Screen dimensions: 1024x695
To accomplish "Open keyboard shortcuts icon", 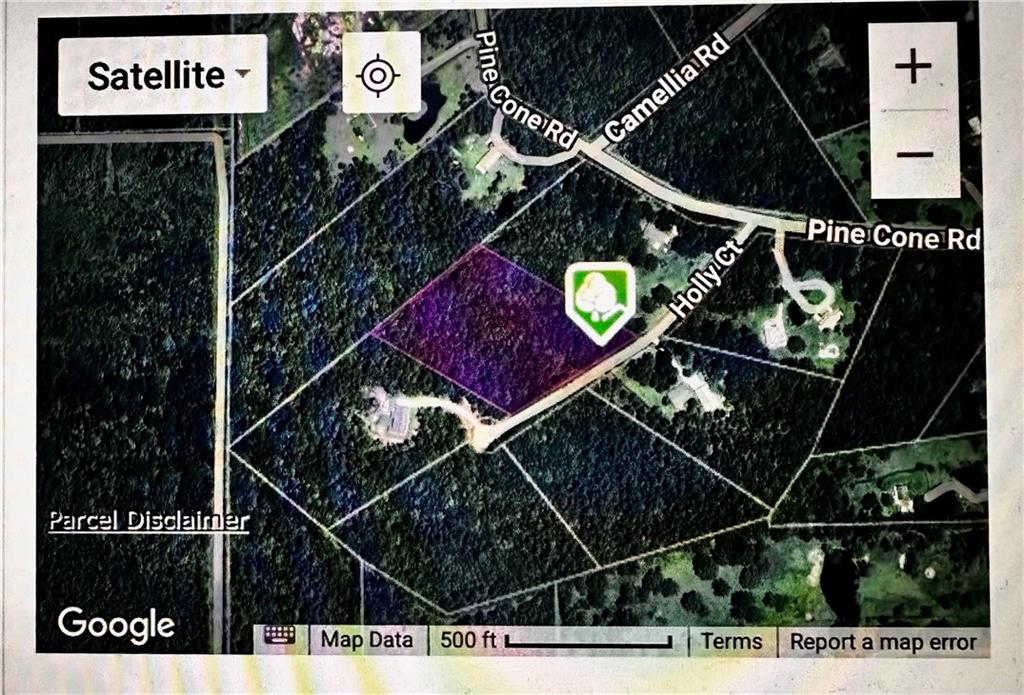I will point(280,638).
